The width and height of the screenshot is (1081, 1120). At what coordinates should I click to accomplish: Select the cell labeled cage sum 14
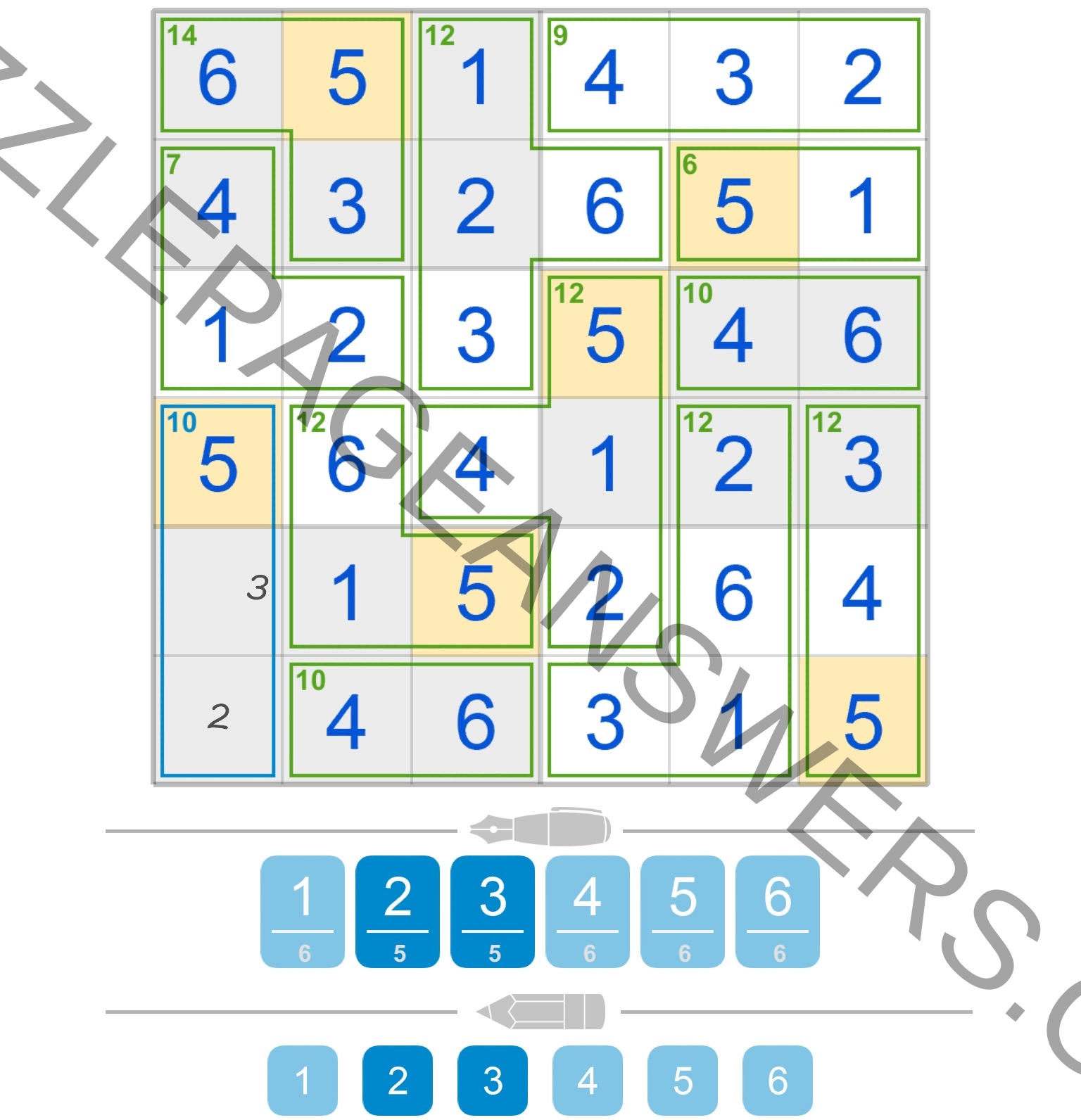218,76
